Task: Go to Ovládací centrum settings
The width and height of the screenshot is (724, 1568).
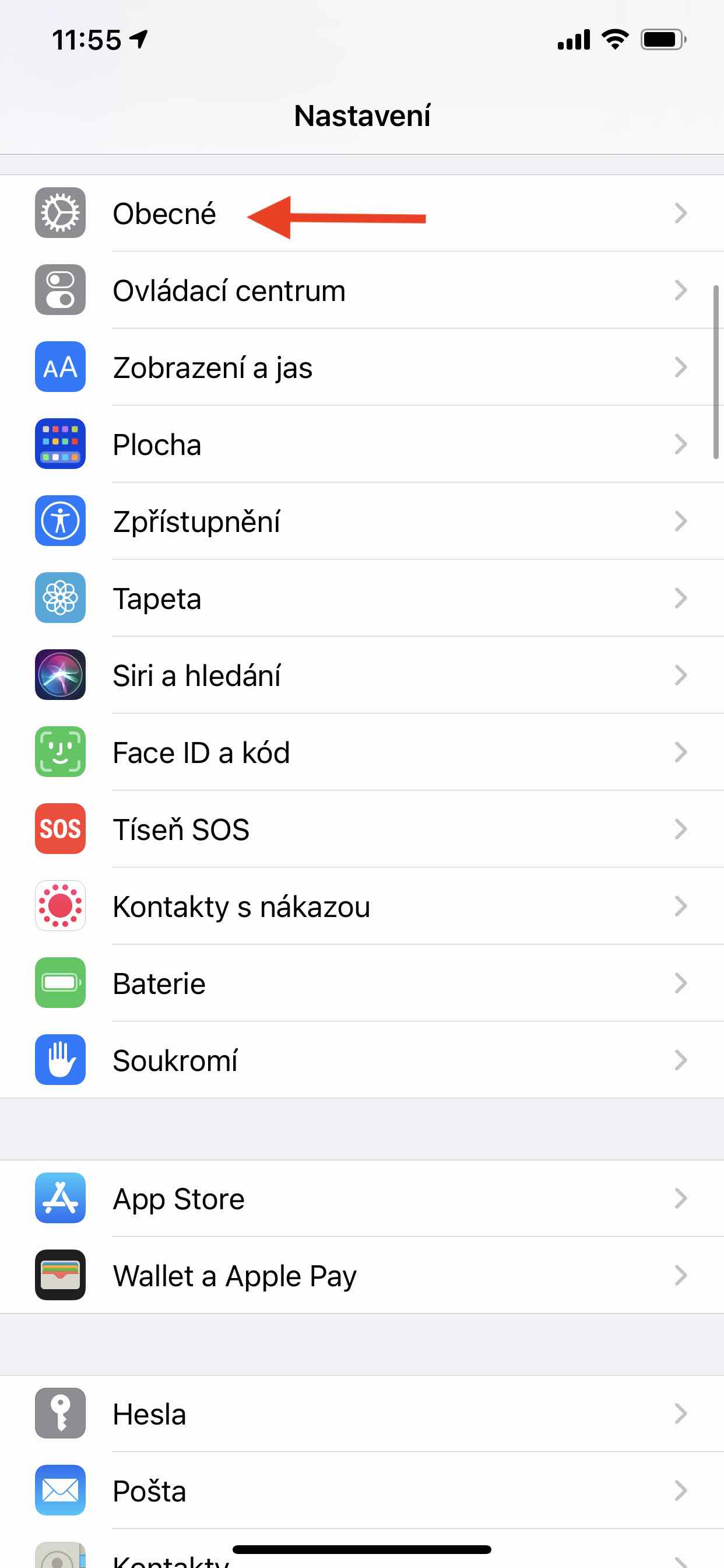Action: pyautogui.click(x=229, y=290)
